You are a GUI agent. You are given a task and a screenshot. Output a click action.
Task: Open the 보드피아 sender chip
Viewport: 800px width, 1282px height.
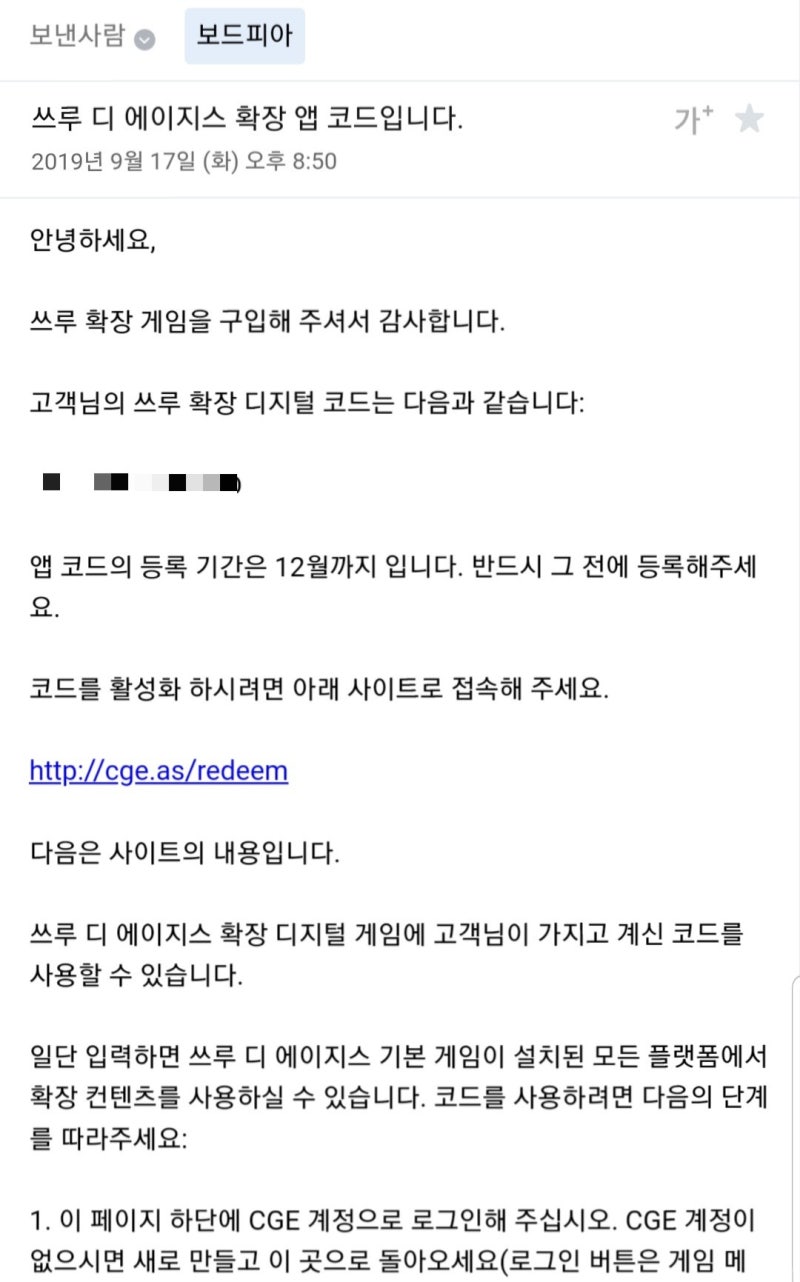245,37
